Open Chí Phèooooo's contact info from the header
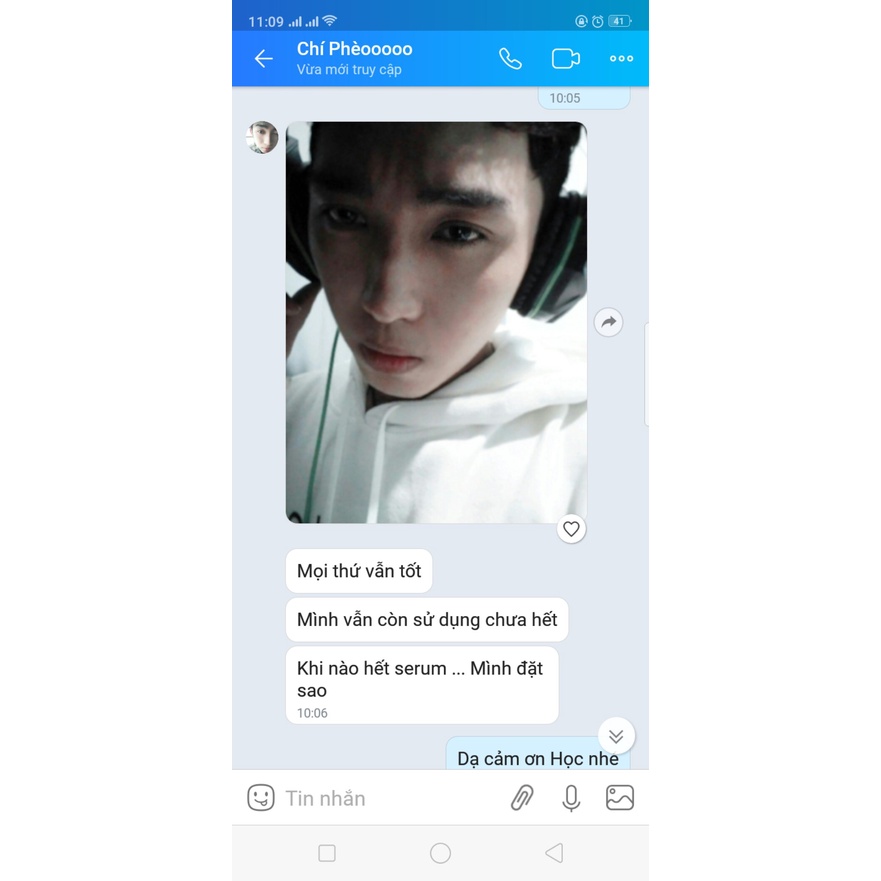 pyautogui.click(x=355, y=58)
